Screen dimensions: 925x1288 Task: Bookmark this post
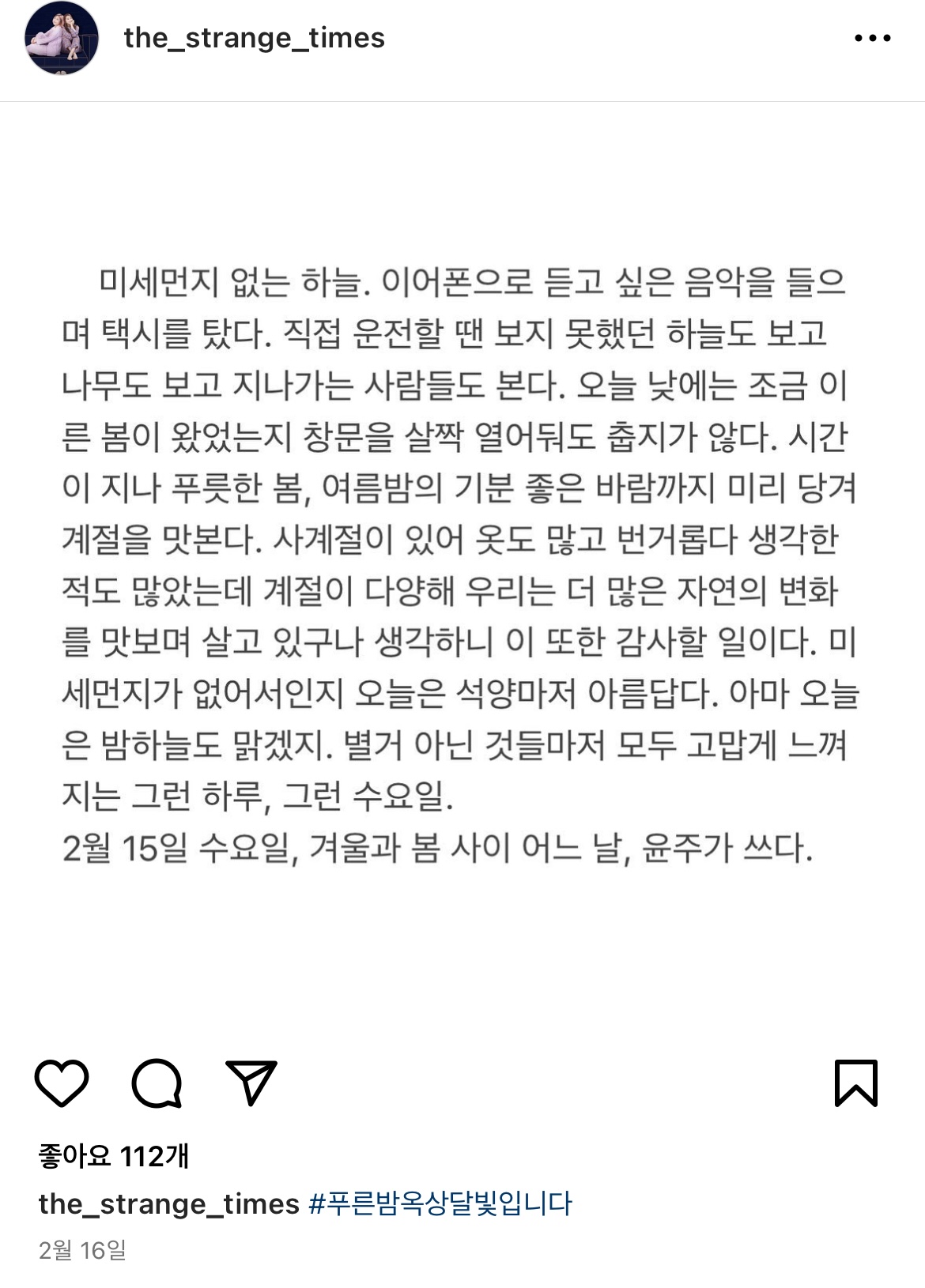pyautogui.click(x=856, y=1083)
